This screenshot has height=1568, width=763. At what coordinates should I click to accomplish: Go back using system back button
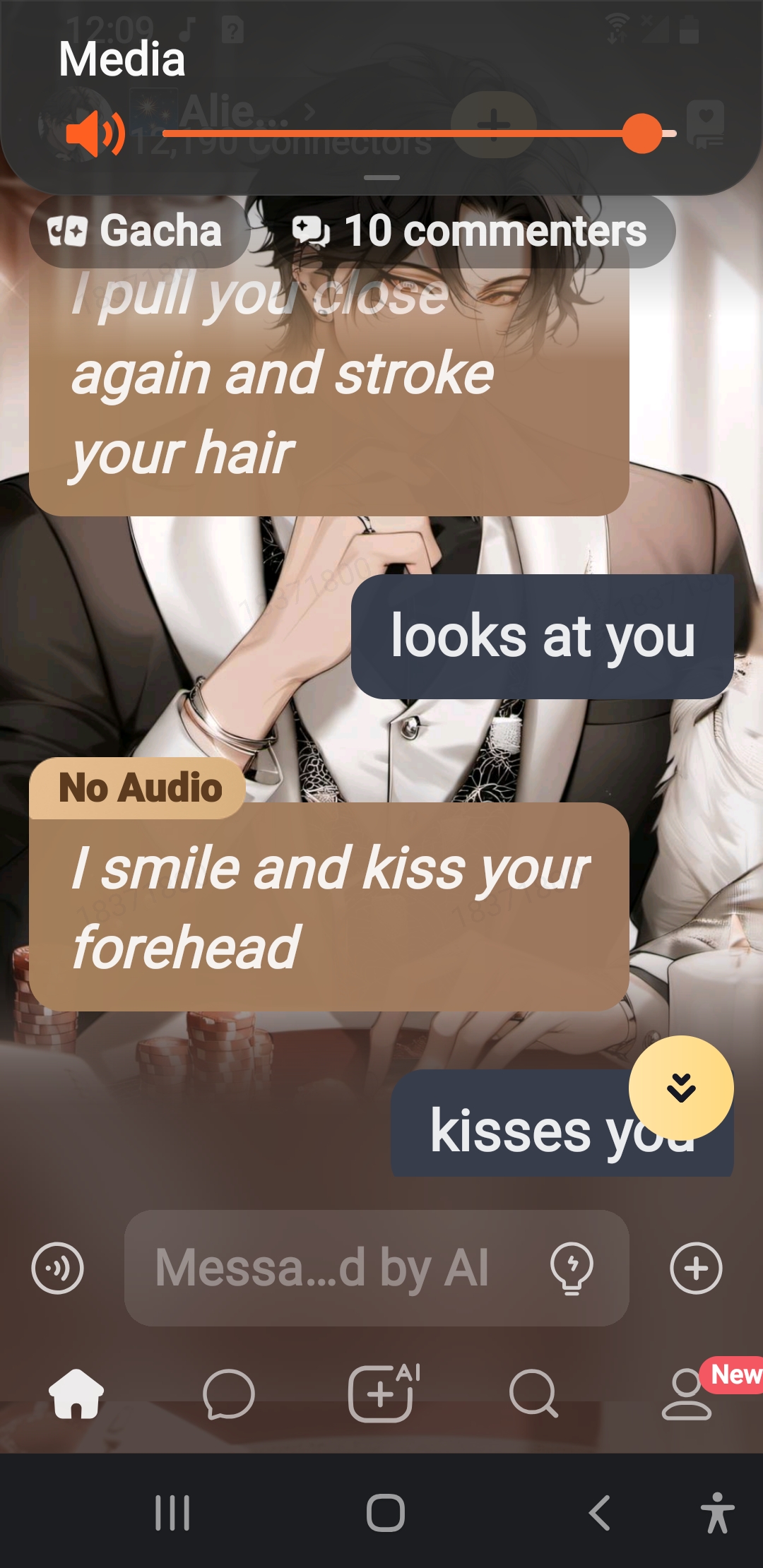[x=600, y=1513]
